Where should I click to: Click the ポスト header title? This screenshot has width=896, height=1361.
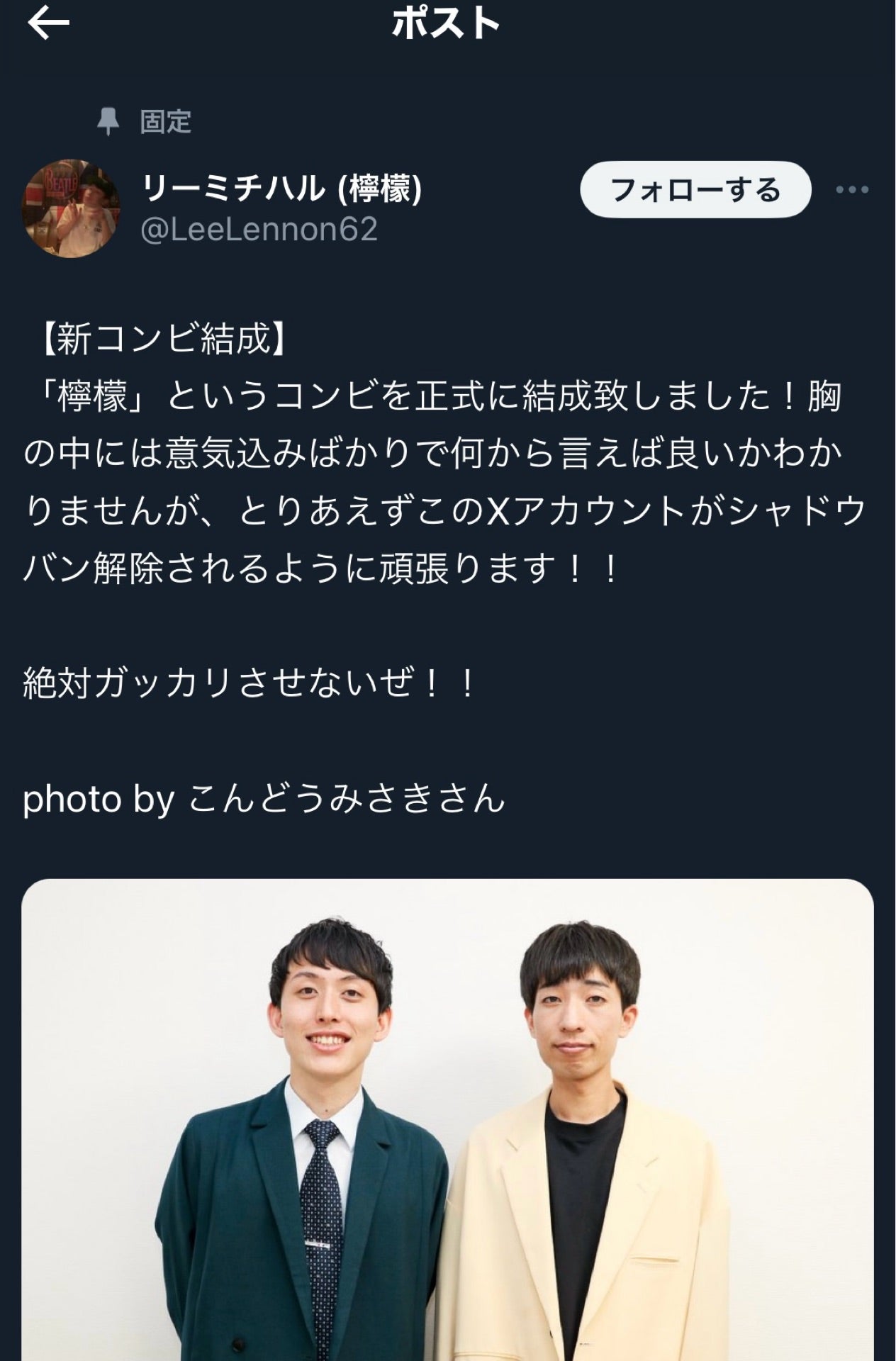pos(447,23)
